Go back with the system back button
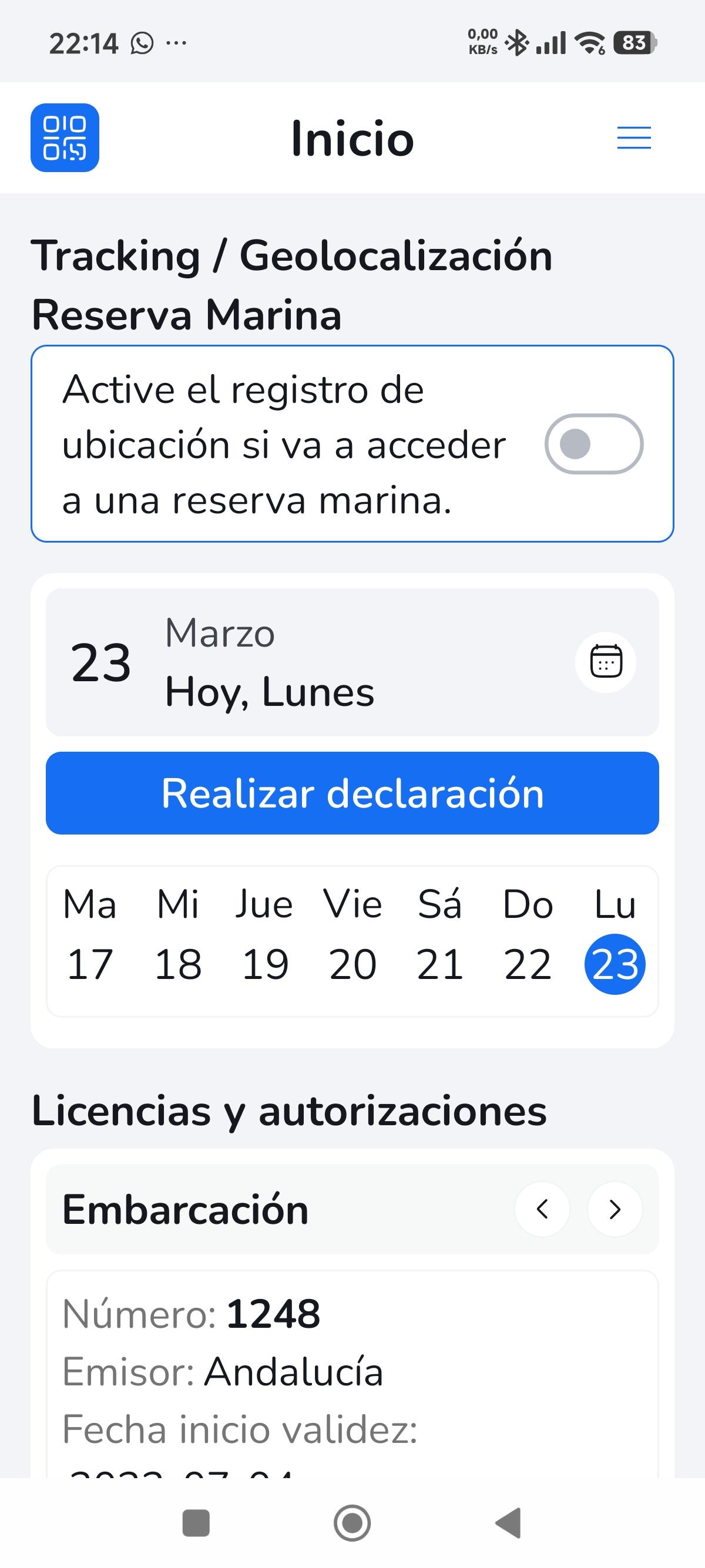 point(508,1523)
